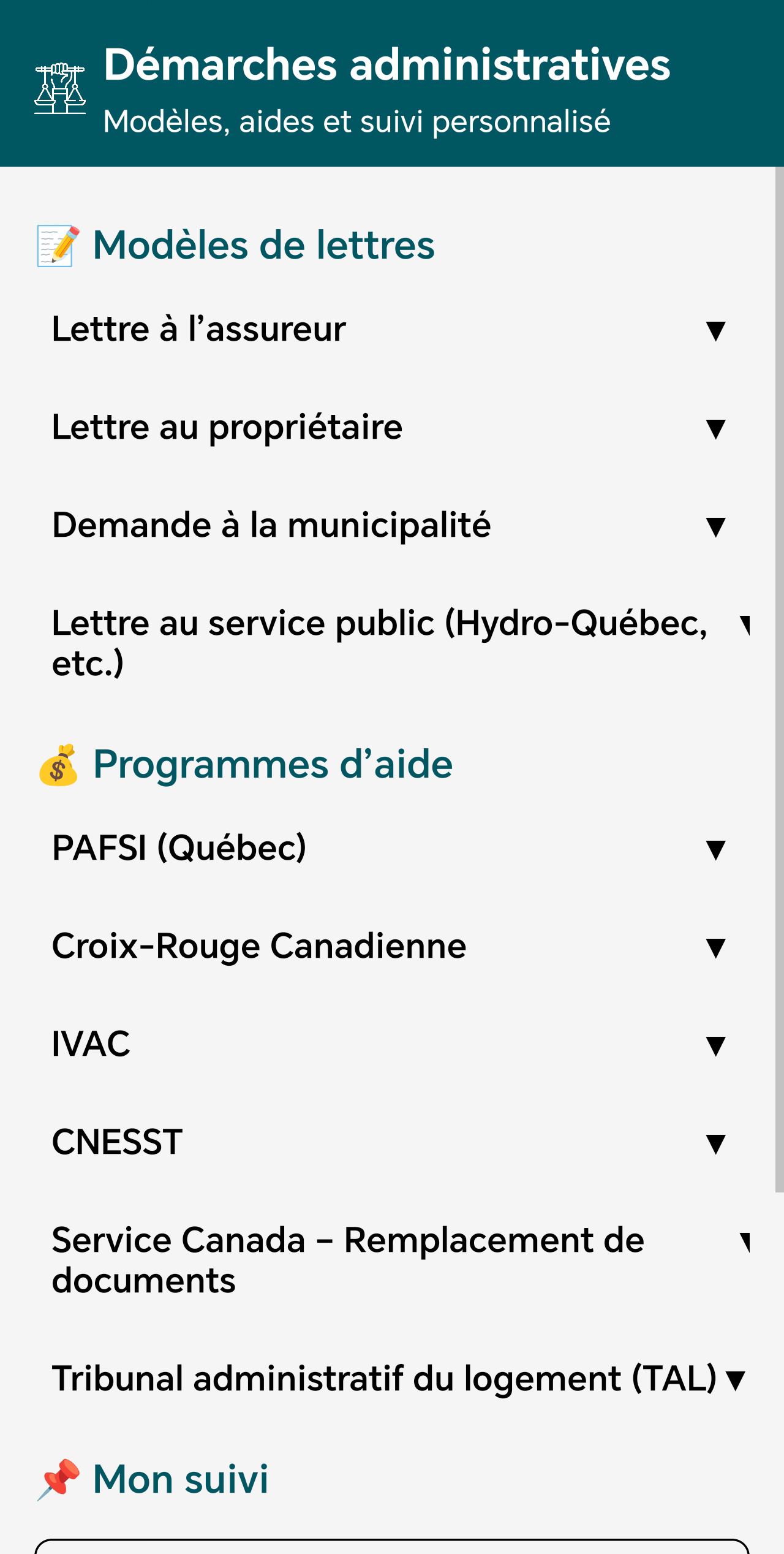784x1554 pixels.
Task: Expand the IVAC program row
Action: tap(392, 1045)
